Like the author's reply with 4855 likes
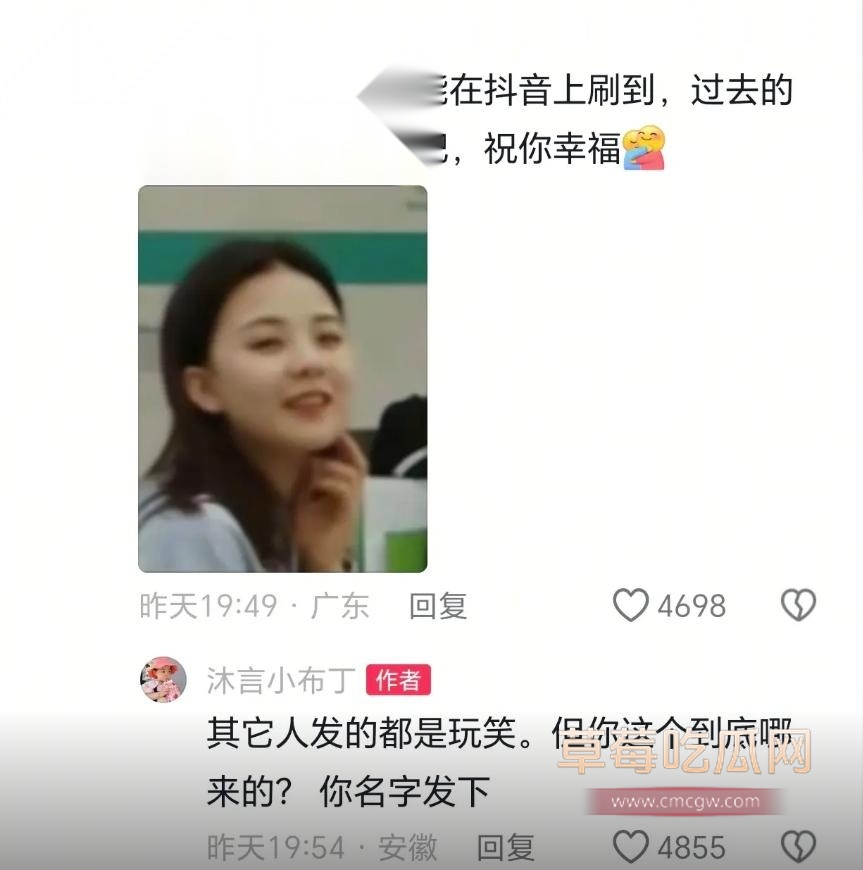Viewport: 863px width, 870px height. pyautogui.click(x=631, y=848)
